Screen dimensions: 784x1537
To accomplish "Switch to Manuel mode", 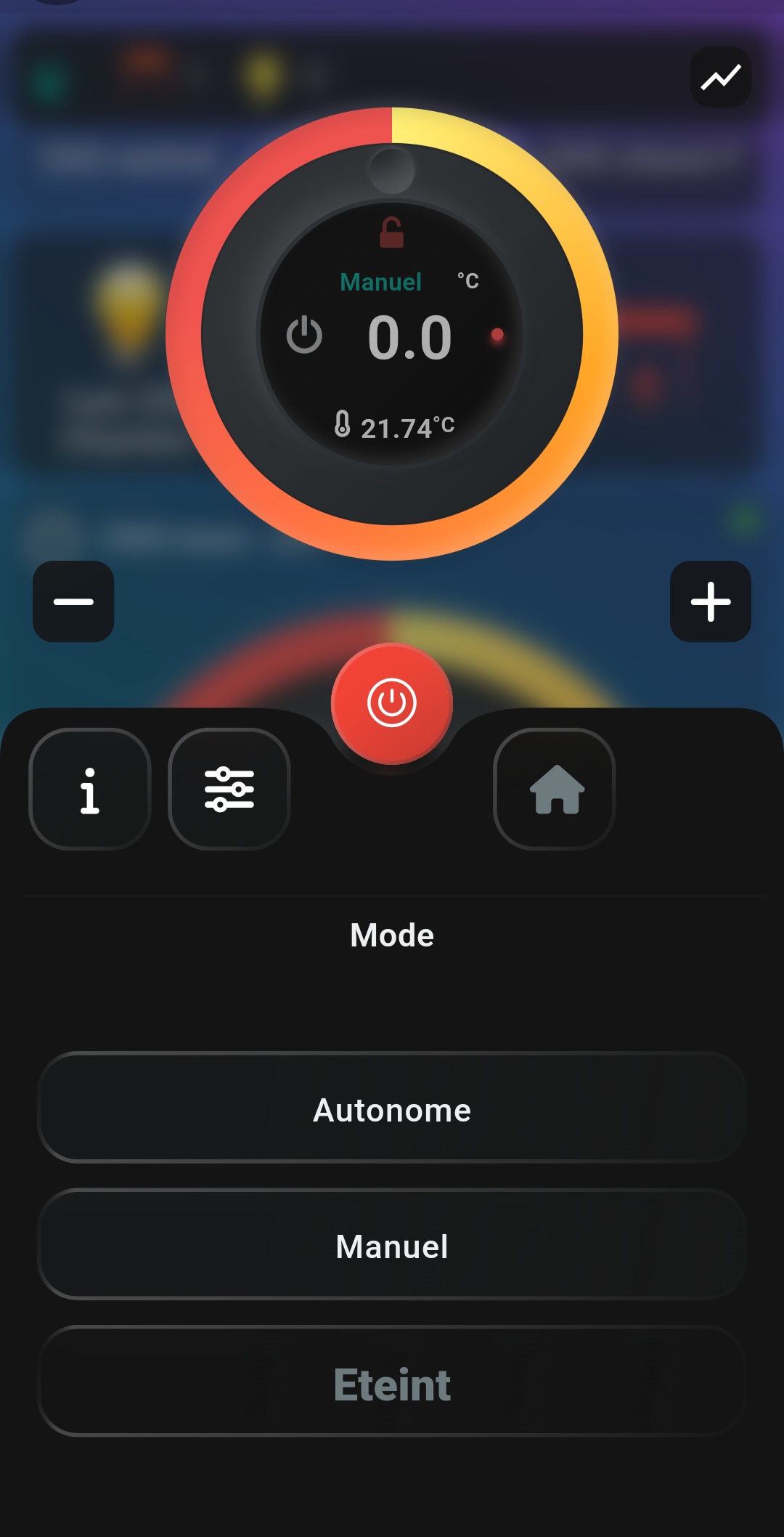I will point(392,1245).
